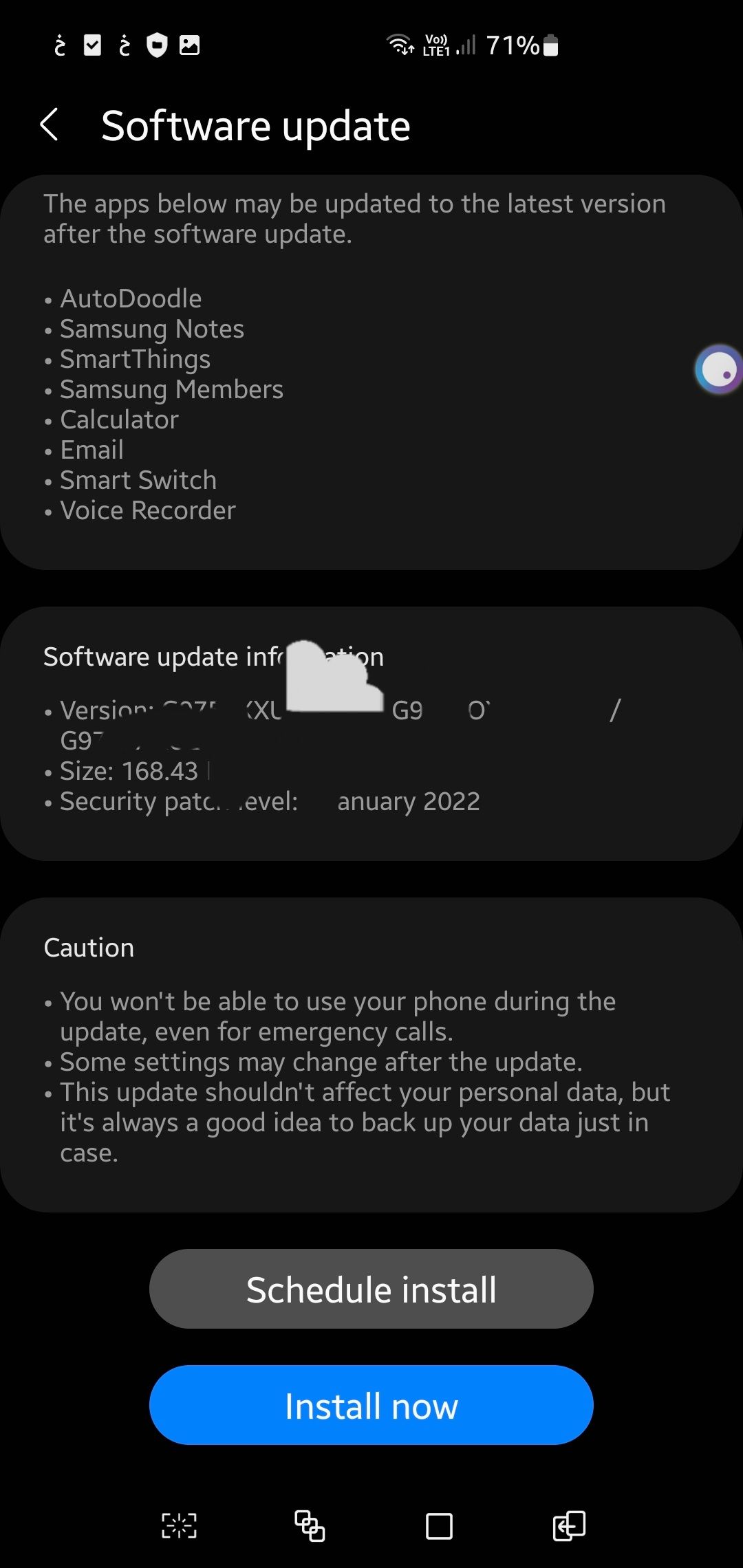Tap the Caution section heading
The height and width of the screenshot is (1568, 743).
coord(89,947)
